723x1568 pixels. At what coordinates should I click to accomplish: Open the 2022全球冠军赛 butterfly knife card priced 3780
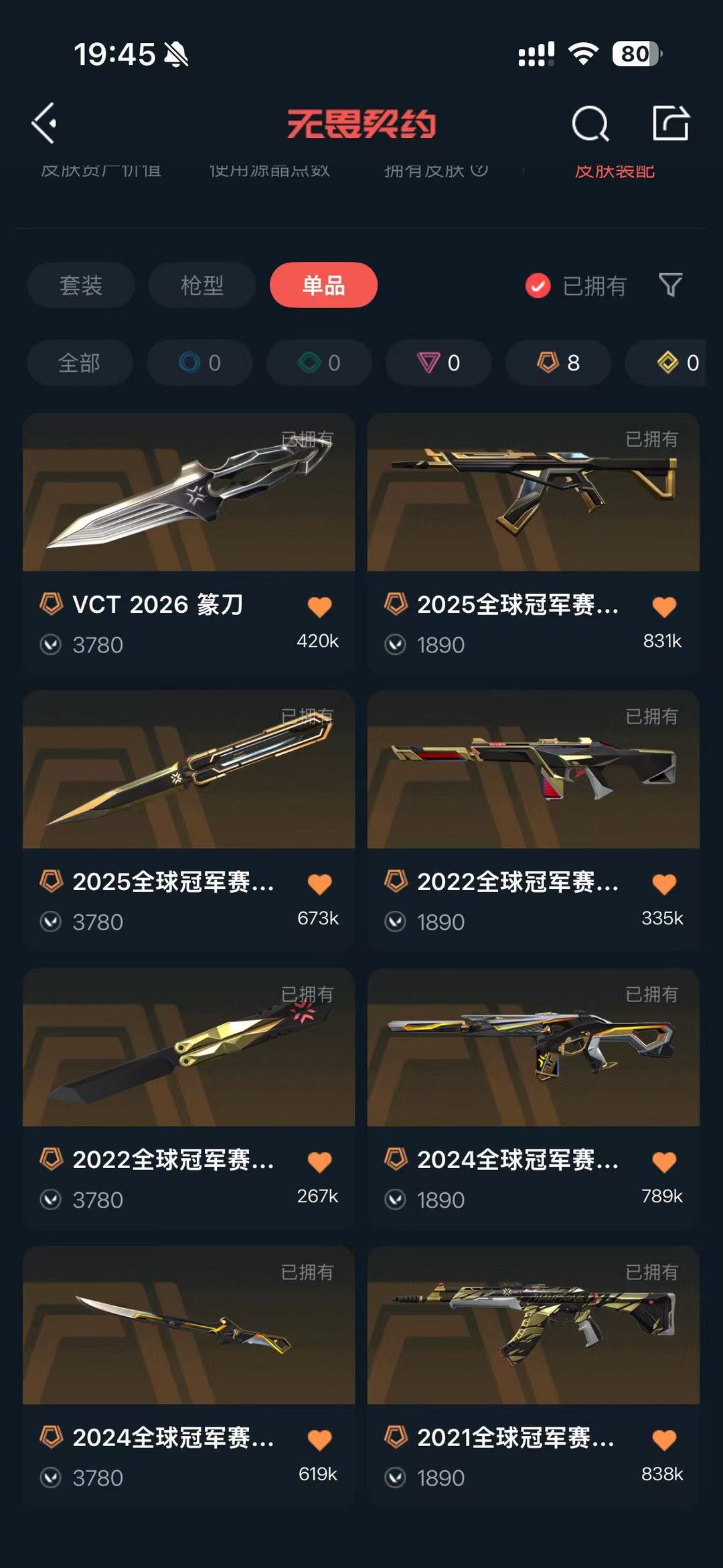coord(189,1097)
